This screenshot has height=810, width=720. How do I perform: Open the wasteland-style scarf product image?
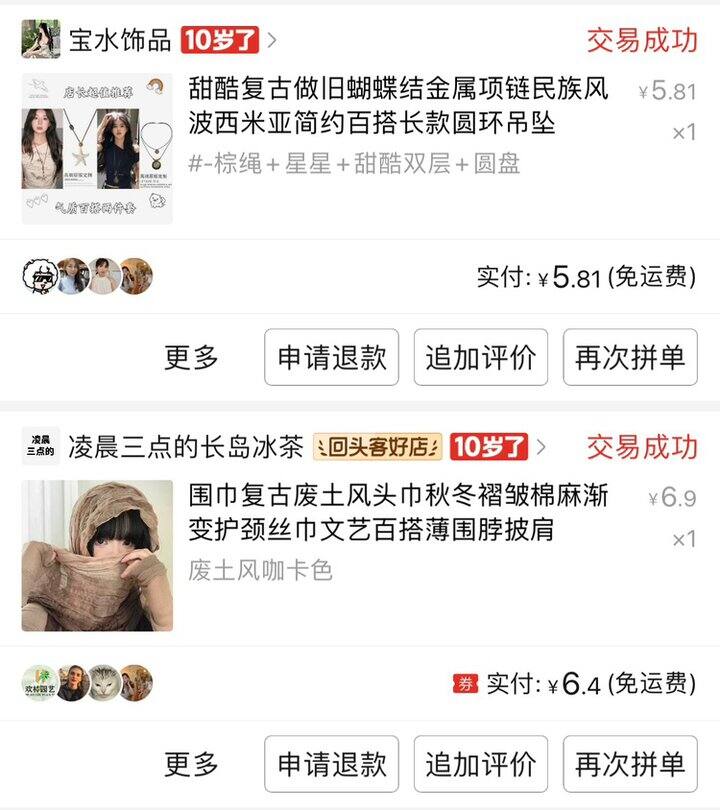click(x=97, y=556)
